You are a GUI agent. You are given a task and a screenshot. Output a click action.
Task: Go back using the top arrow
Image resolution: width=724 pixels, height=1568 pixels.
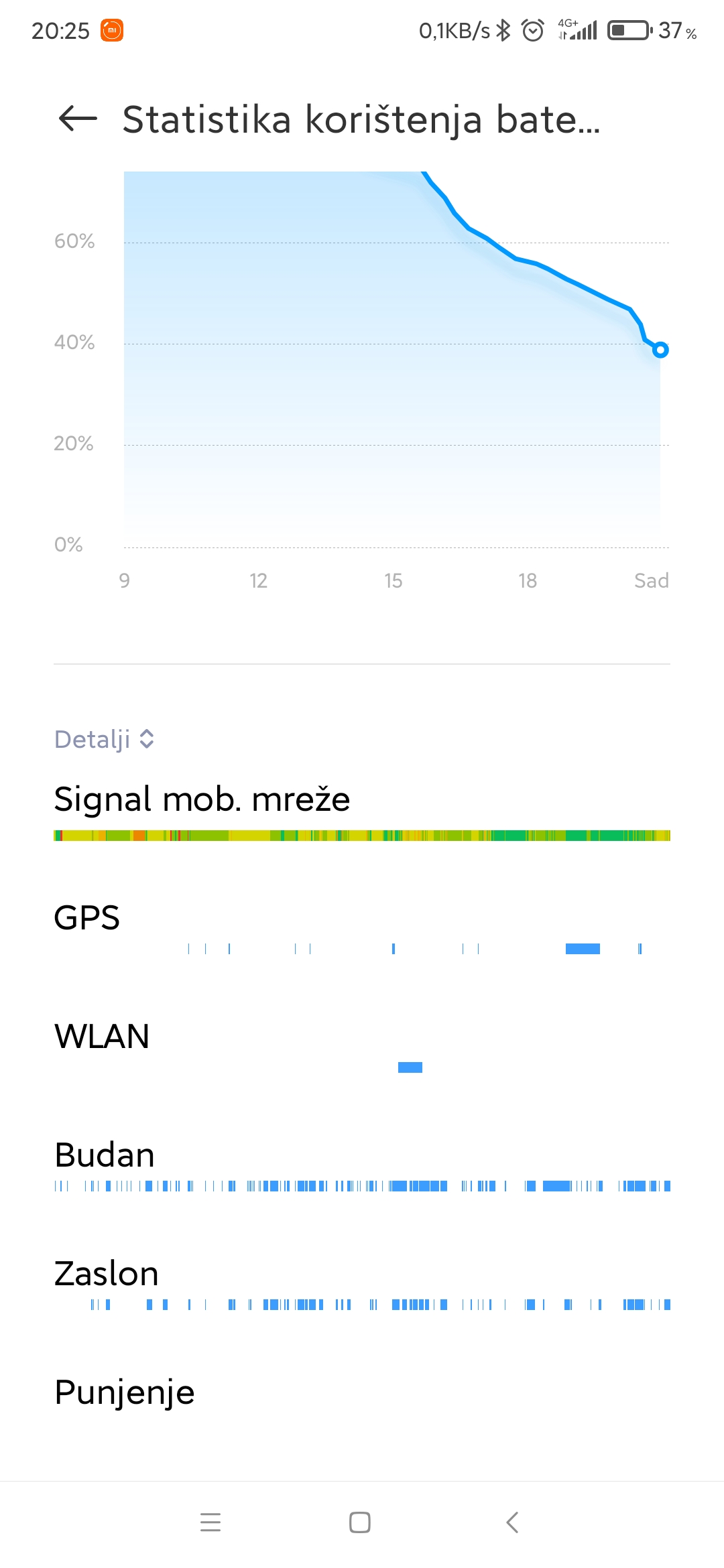pos(78,119)
